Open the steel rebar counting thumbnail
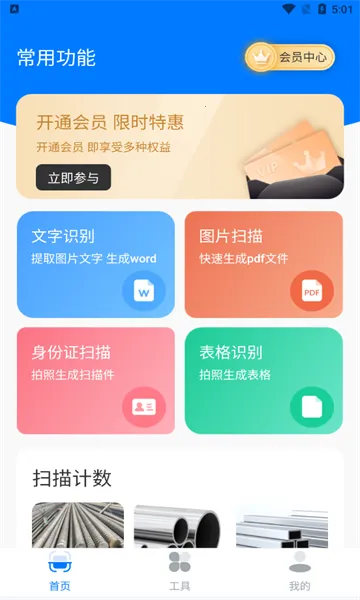360x600 pixels. point(78,525)
